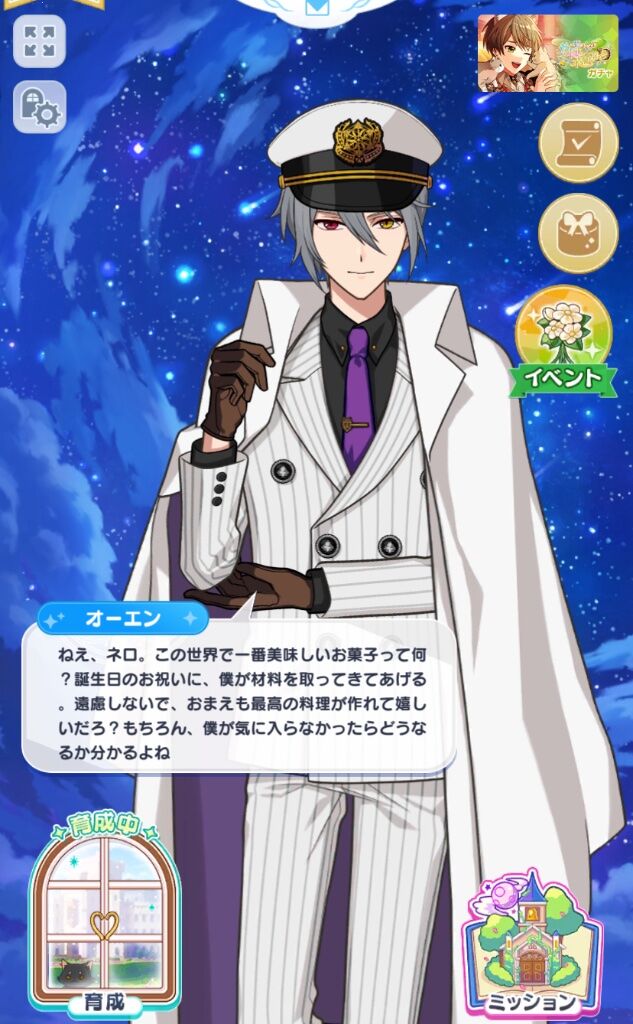The width and height of the screenshot is (633, 1024).
Task: Expand the top pull-down handle
Action: click(x=315, y=8)
